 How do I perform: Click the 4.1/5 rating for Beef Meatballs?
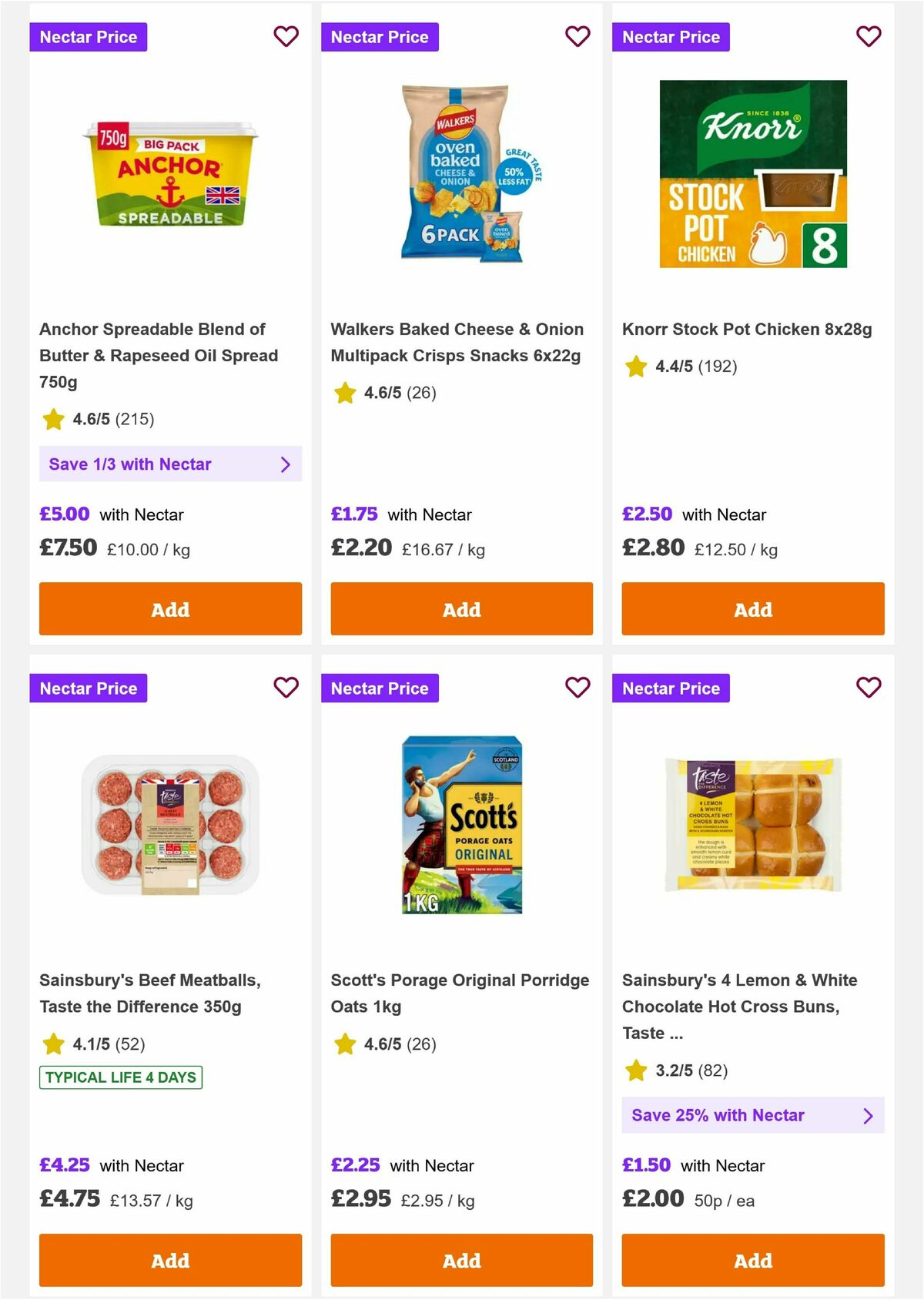(x=95, y=1044)
